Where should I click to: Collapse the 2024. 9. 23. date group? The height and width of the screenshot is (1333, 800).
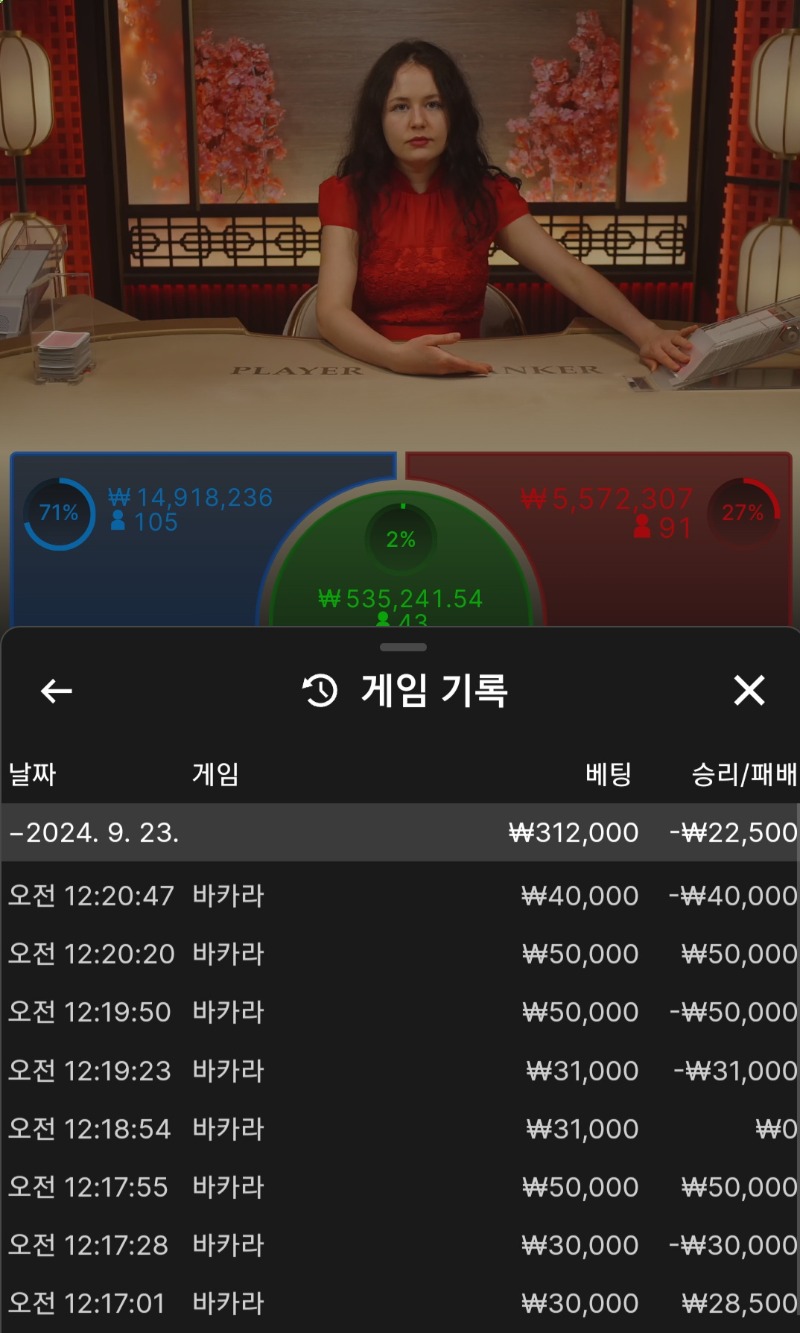(400, 832)
